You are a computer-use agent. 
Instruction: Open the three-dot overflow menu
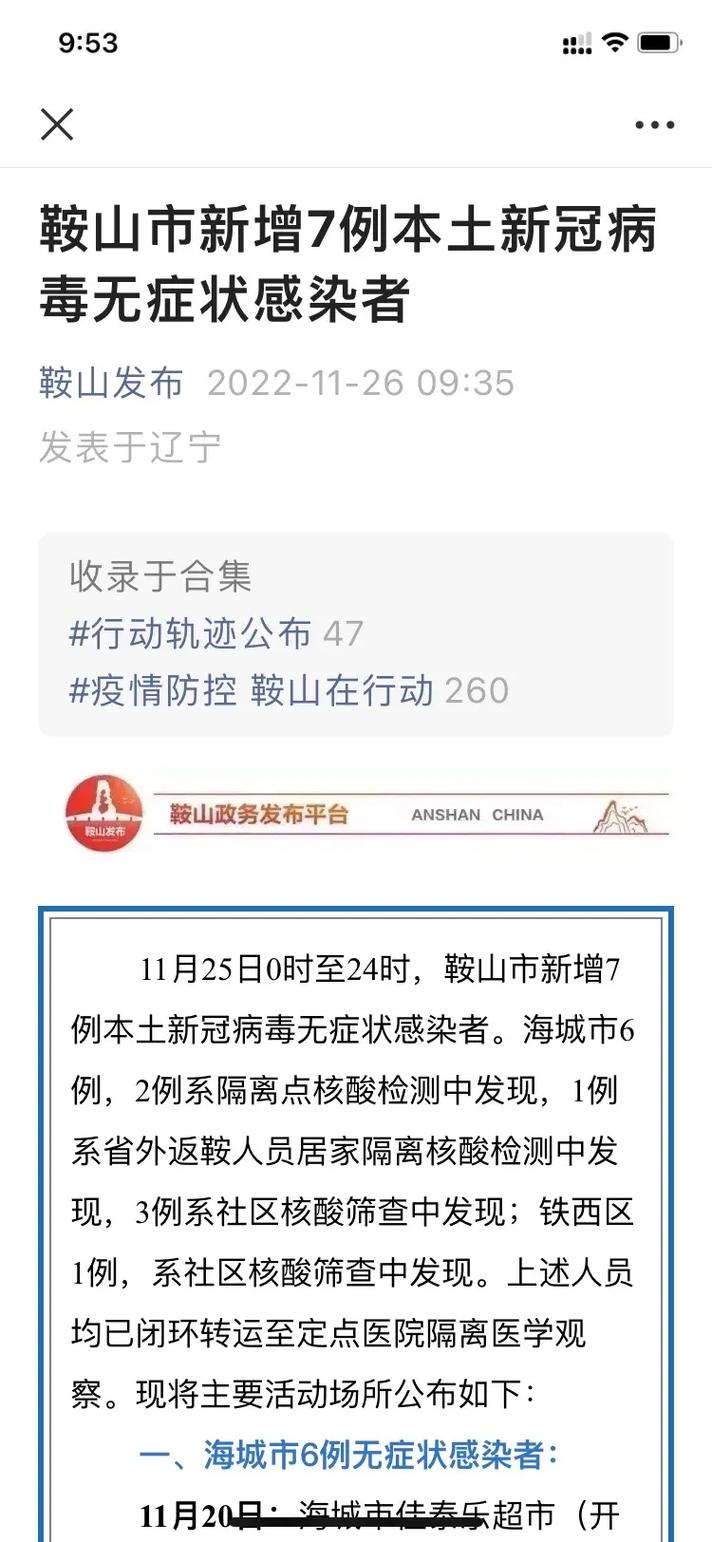pos(654,125)
